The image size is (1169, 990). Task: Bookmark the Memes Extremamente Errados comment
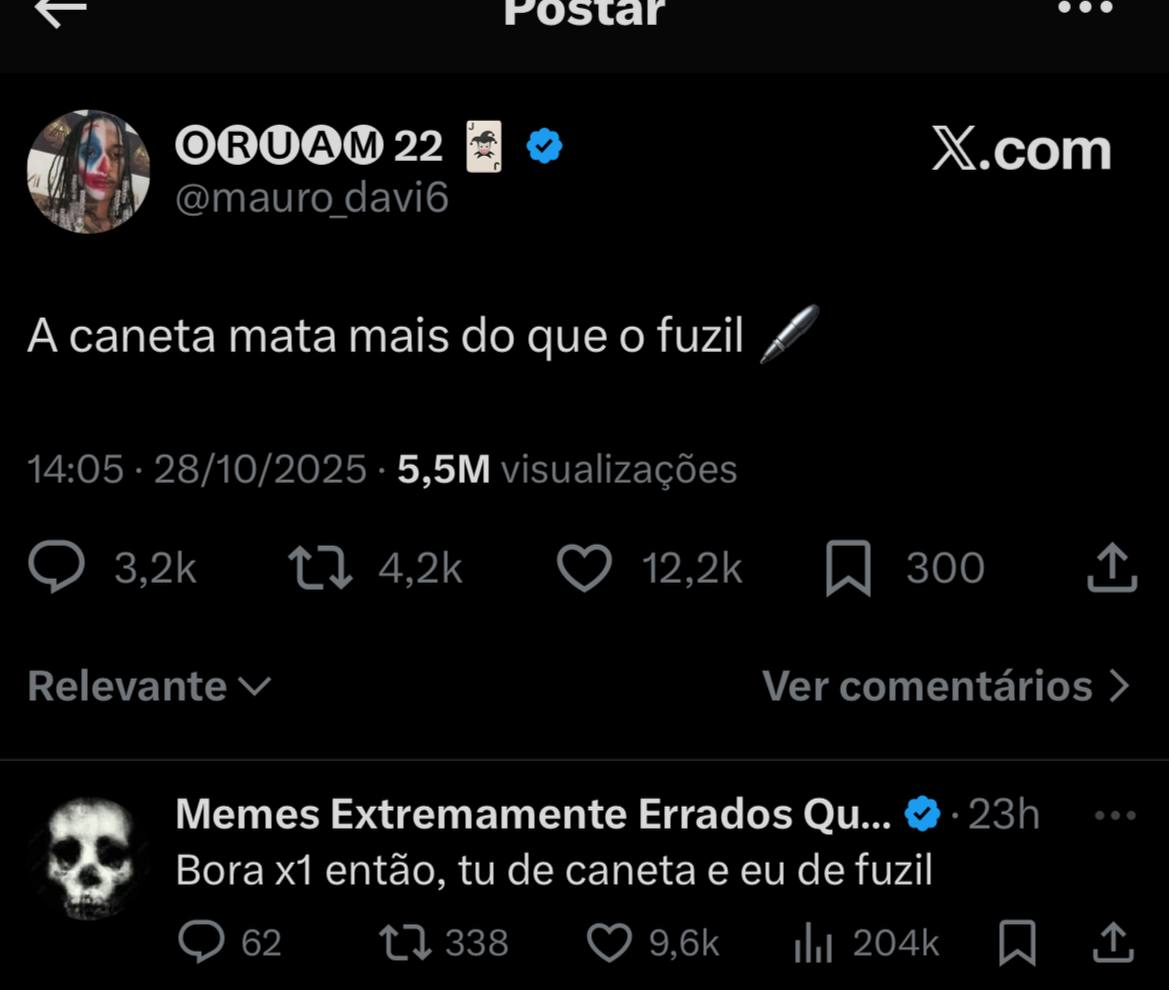coord(1017,943)
